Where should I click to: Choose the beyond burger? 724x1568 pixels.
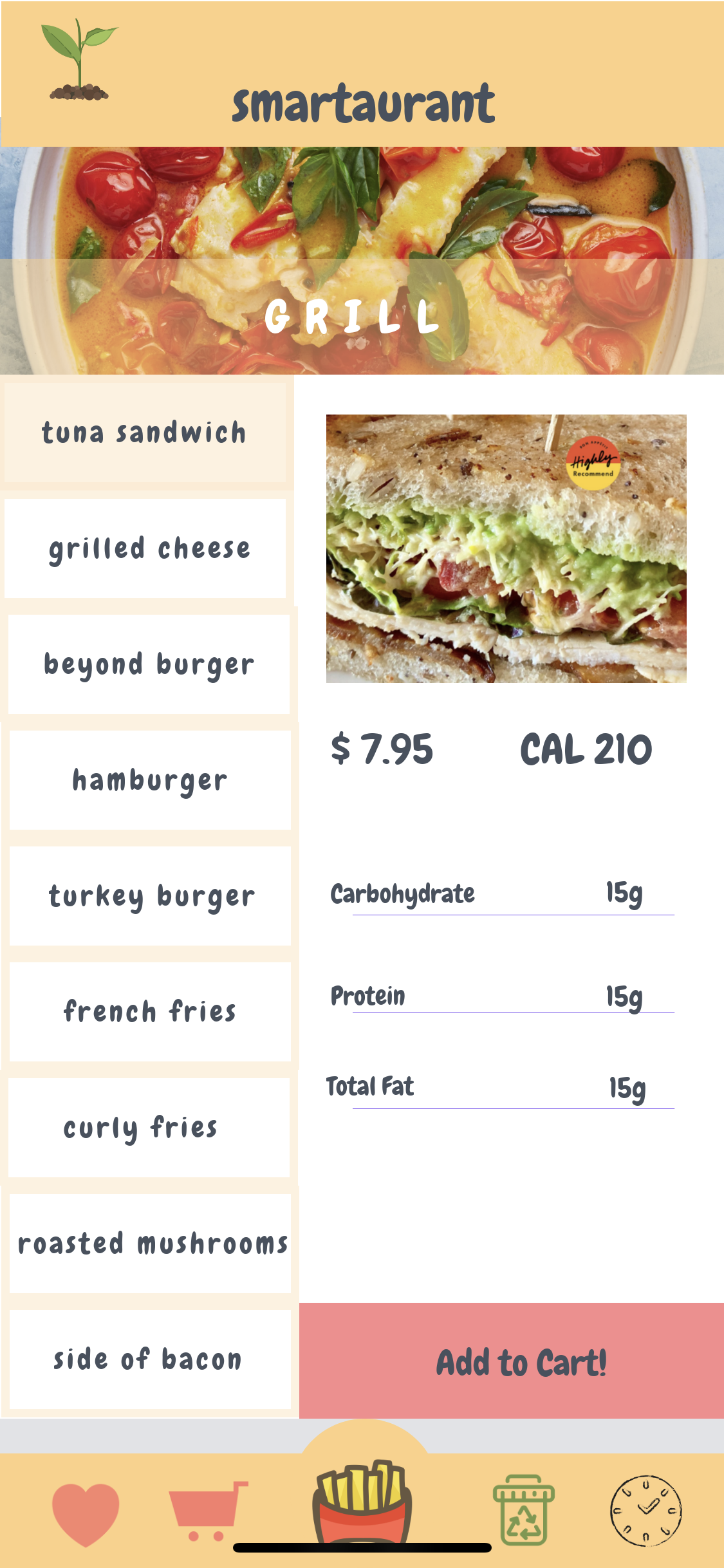pyautogui.click(x=149, y=664)
